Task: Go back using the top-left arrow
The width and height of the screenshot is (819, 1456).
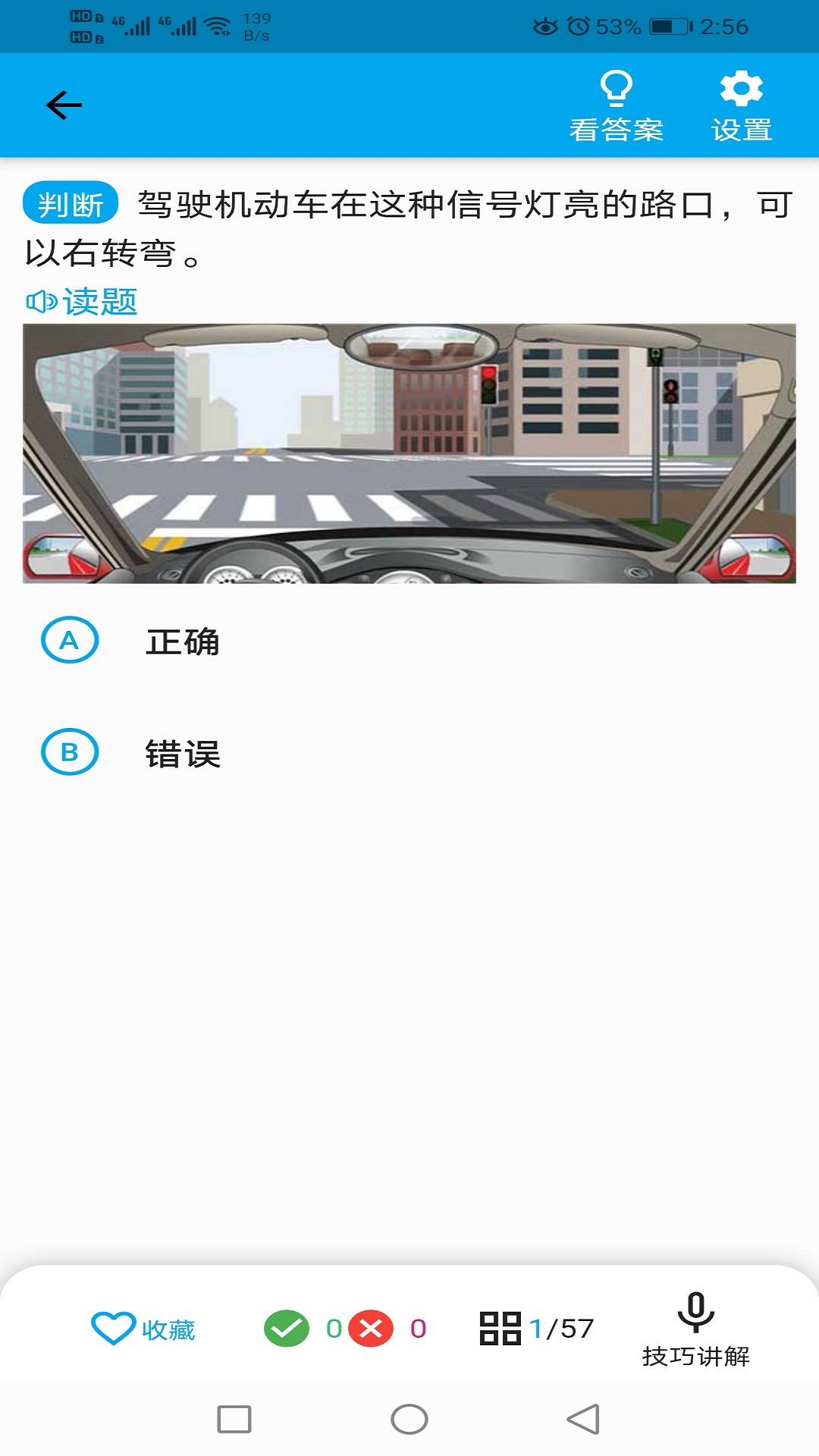Action: point(64,105)
